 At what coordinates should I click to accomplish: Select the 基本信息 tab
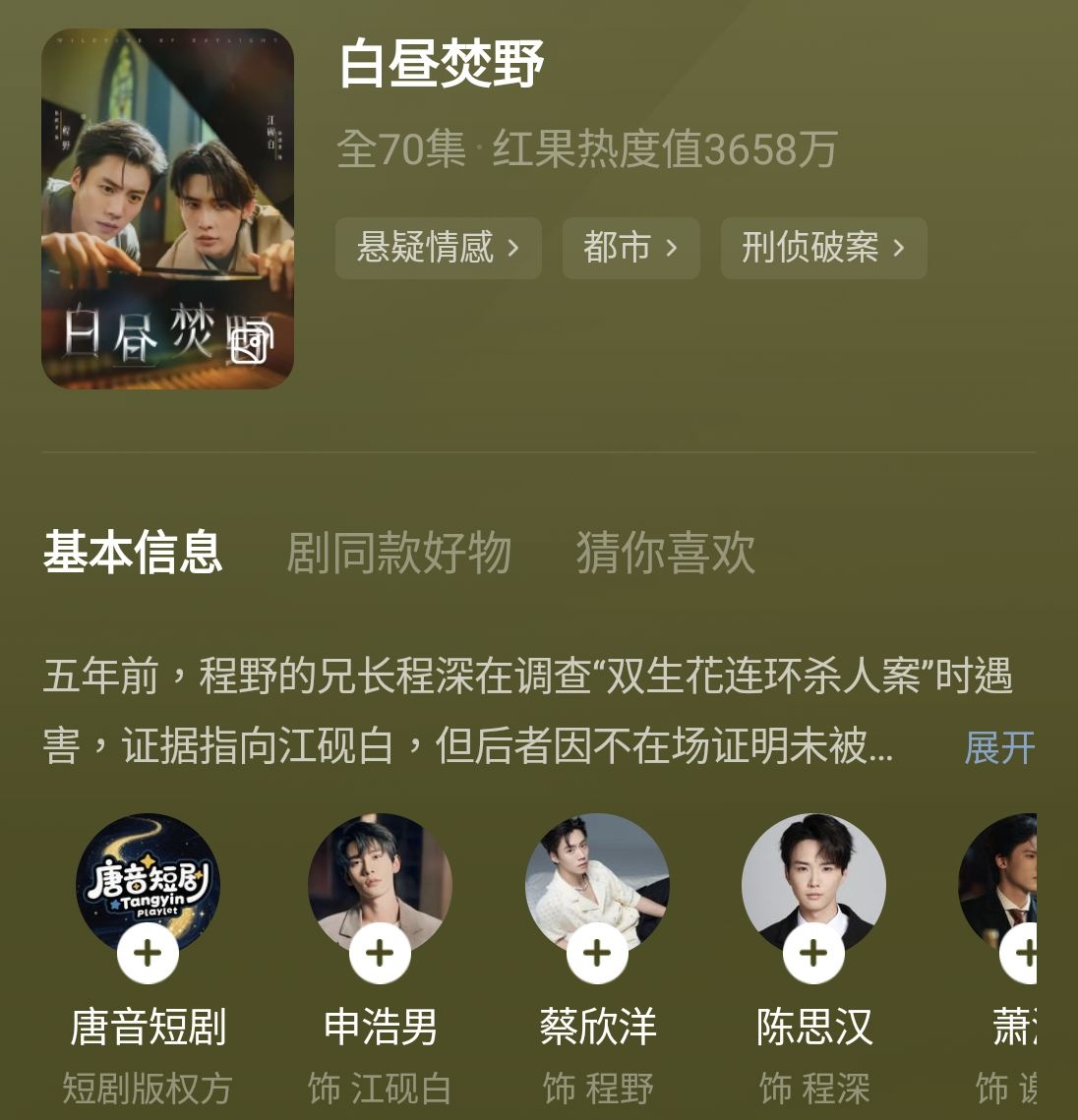133,553
